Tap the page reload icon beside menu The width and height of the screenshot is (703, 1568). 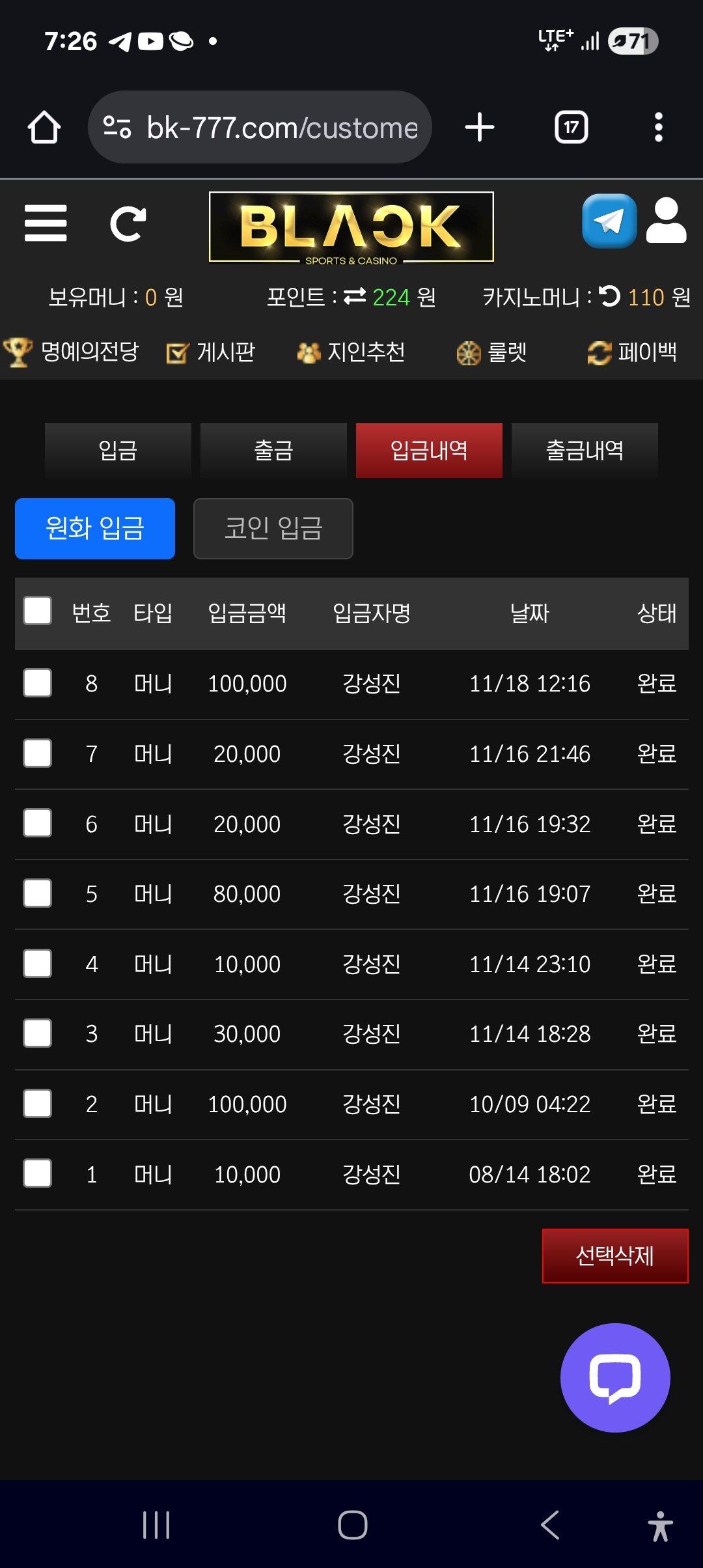(x=128, y=223)
